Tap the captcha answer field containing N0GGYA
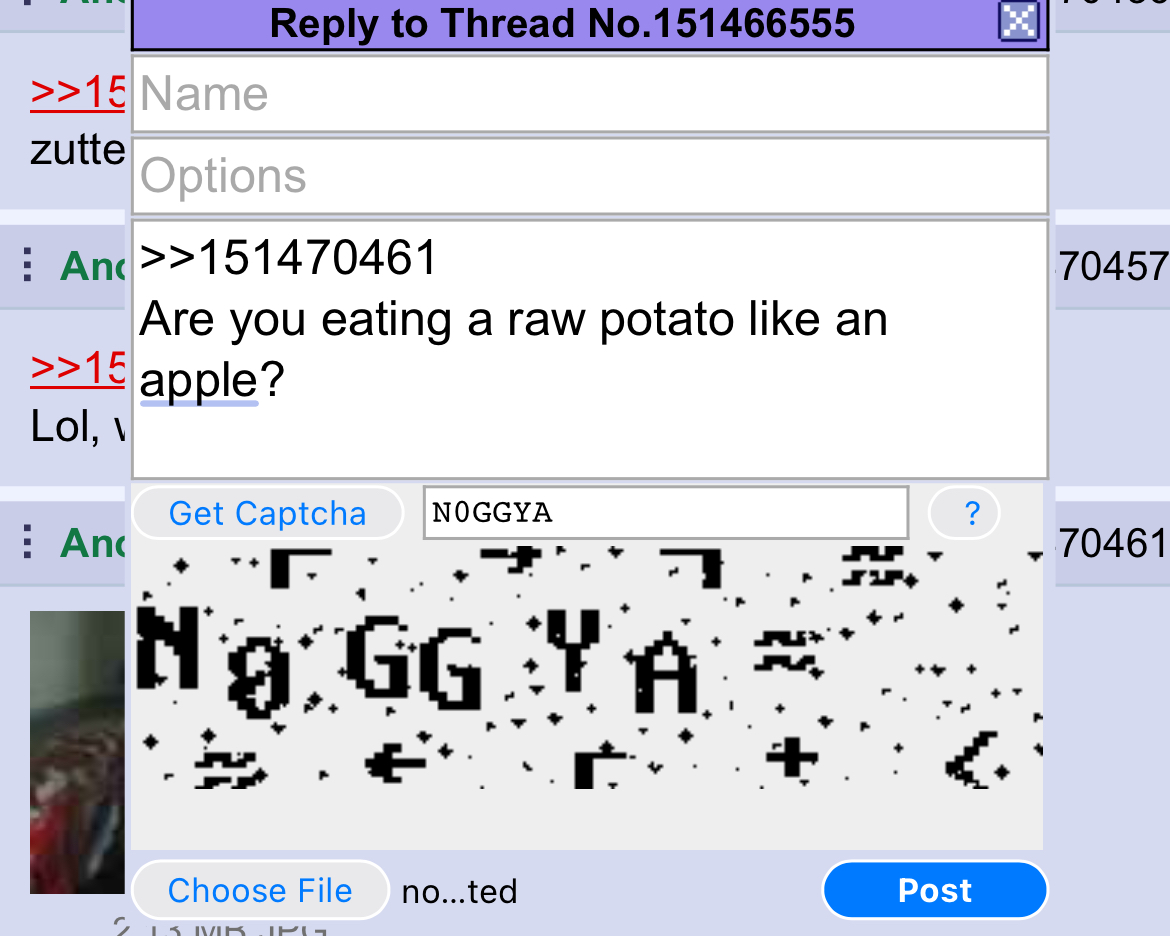1170x936 pixels. (x=665, y=513)
